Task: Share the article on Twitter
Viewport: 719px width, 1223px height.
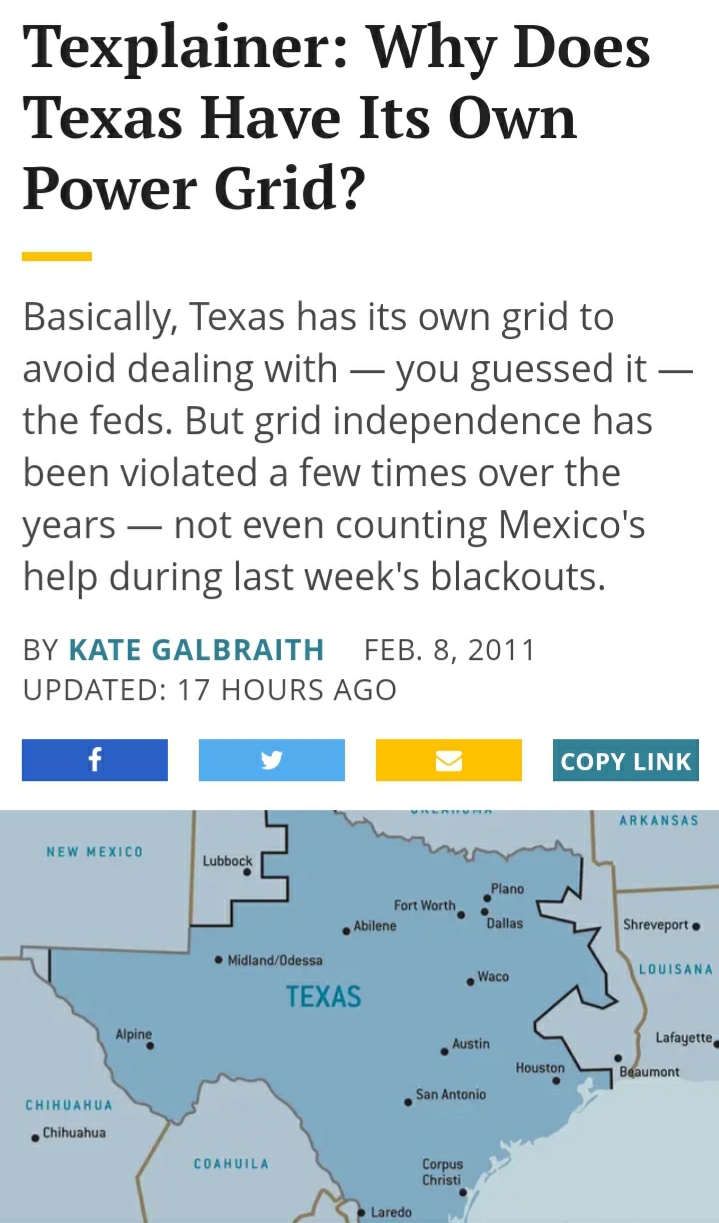Action: pos(272,760)
